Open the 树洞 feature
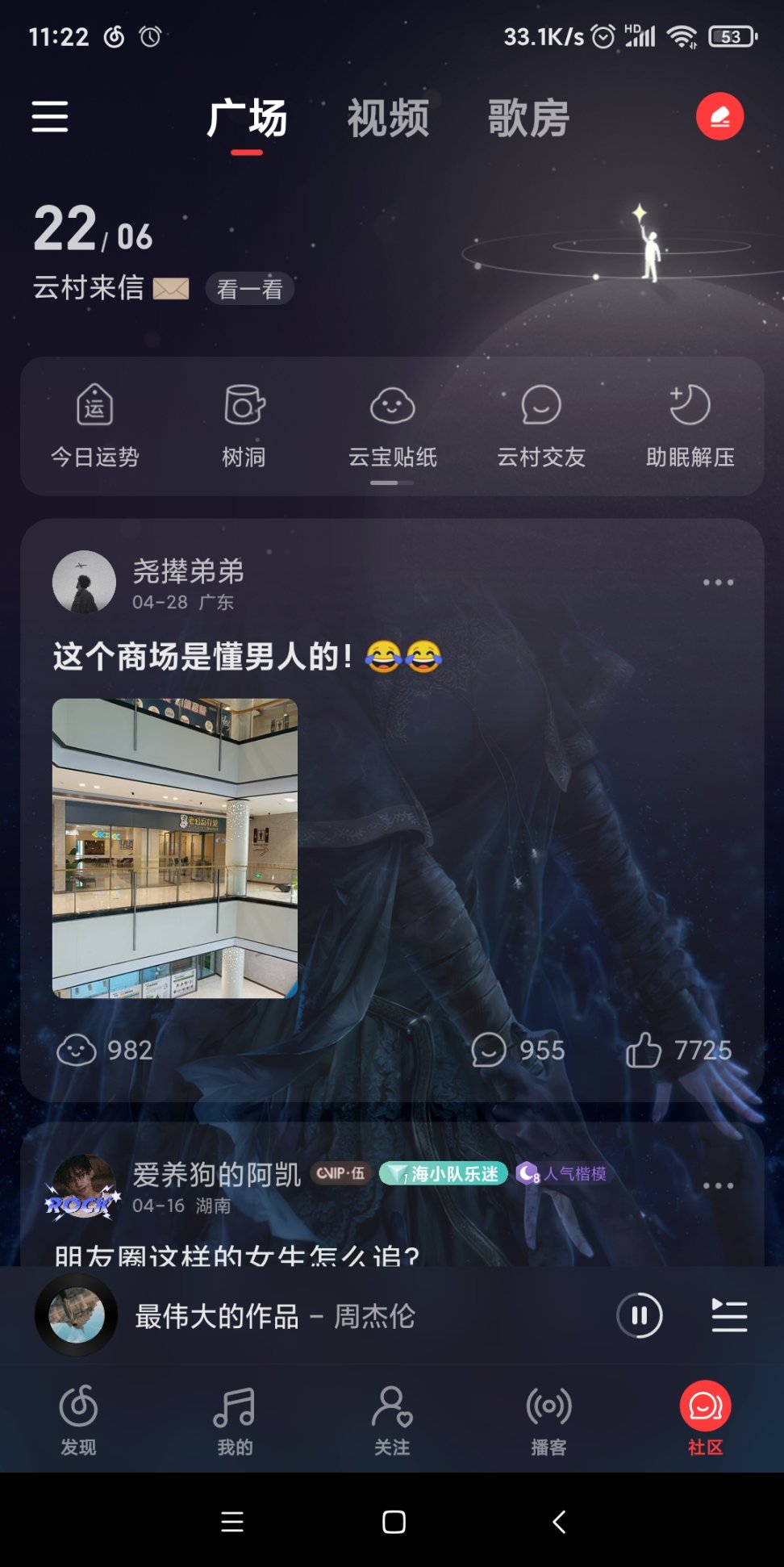784x1567 pixels. point(244,425)
